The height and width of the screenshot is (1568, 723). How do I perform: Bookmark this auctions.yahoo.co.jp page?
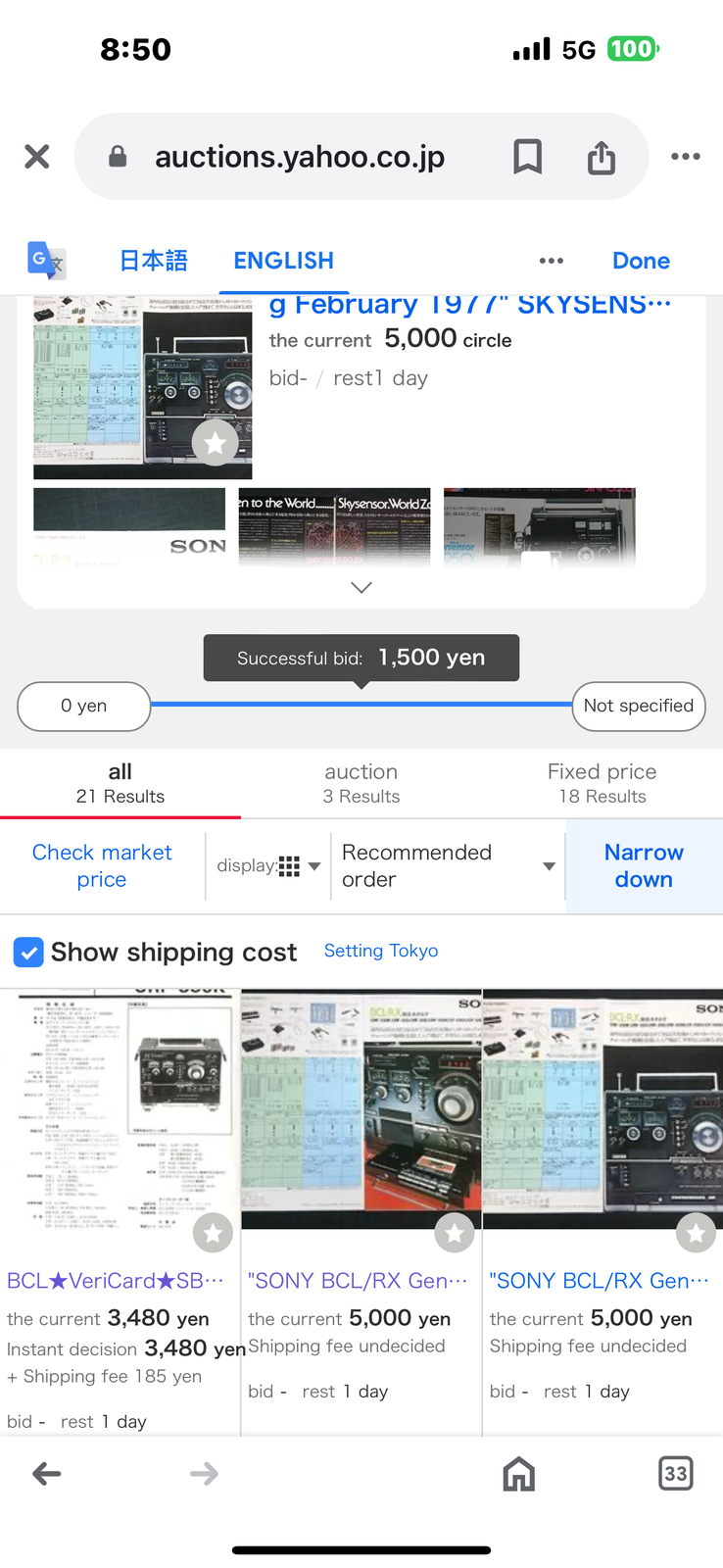[528, 157]
